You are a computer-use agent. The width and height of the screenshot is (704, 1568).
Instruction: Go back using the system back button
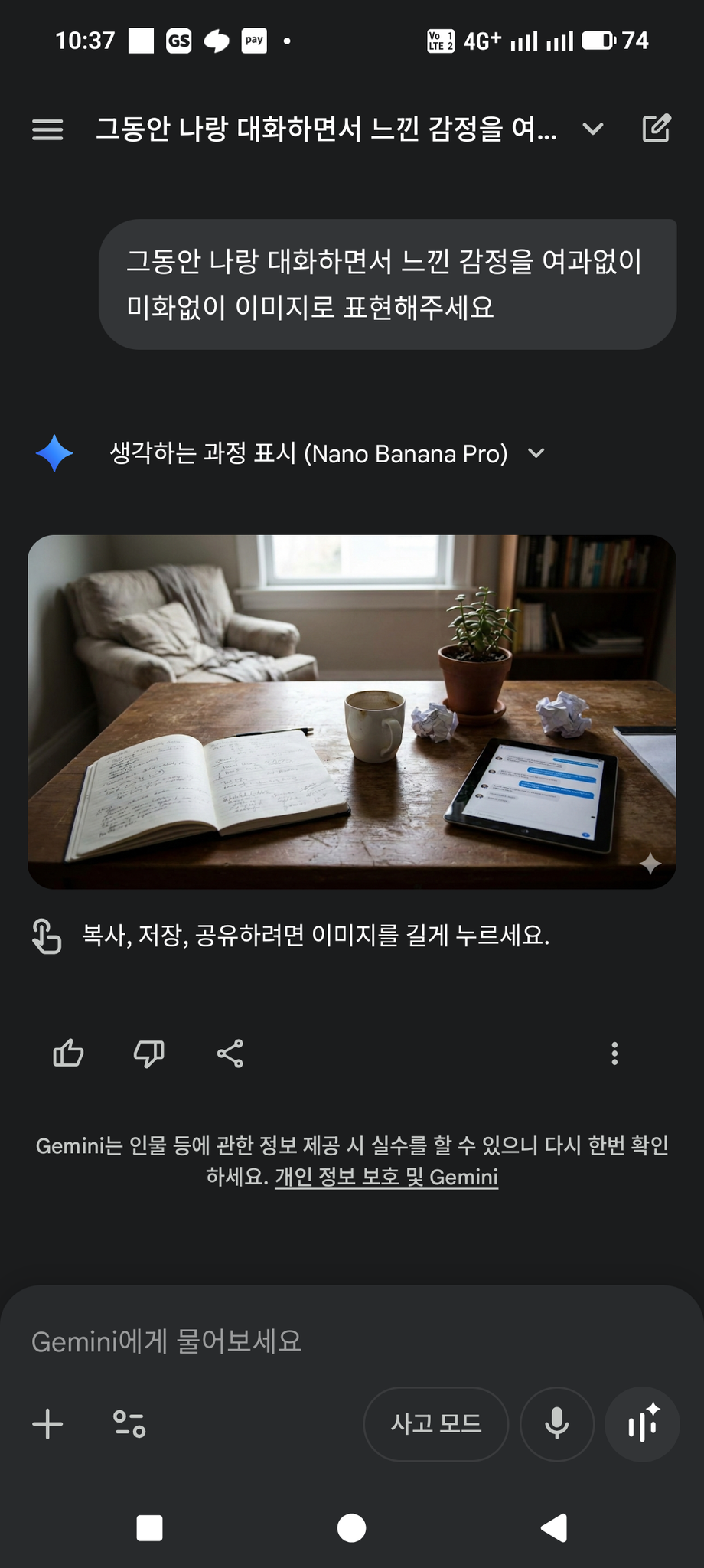click(x=554, y=1528)
